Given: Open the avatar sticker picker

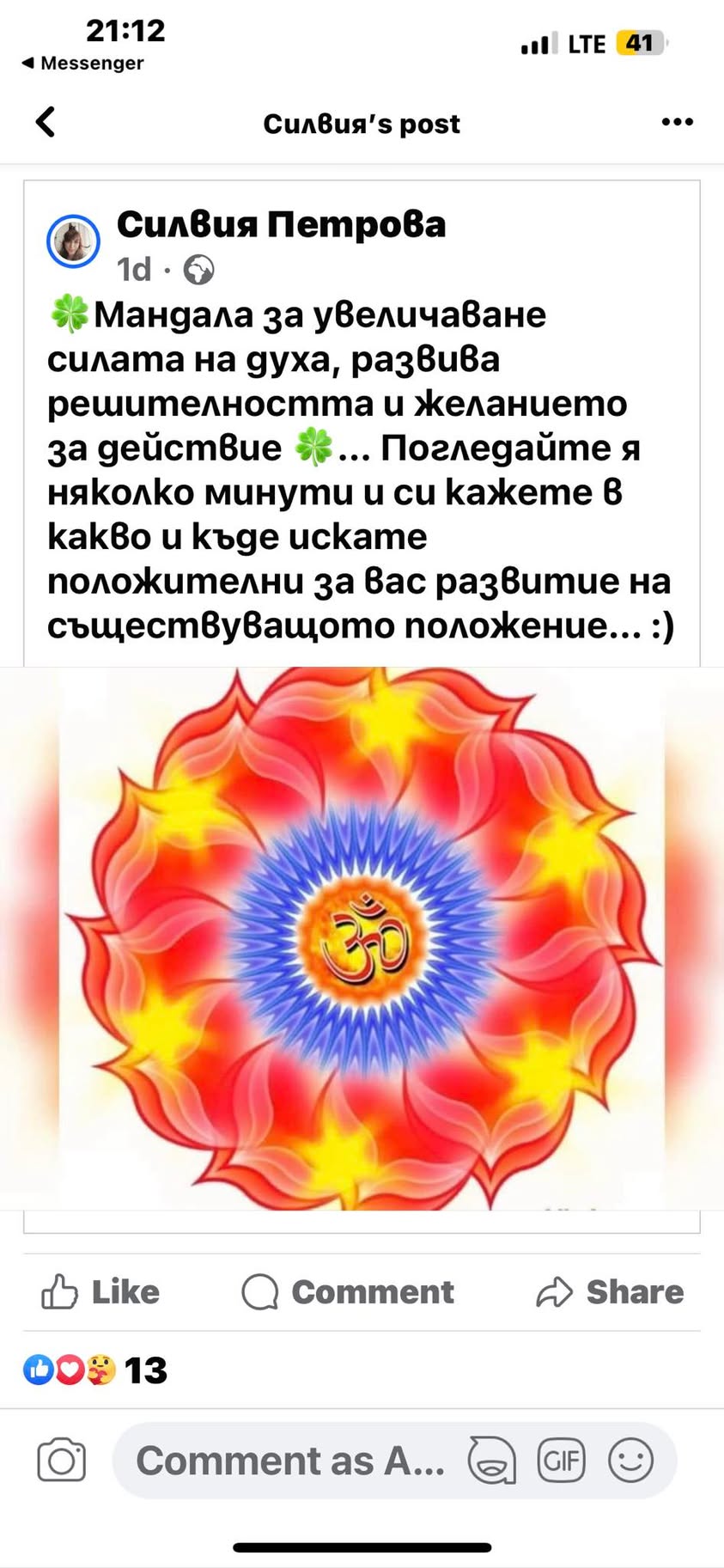Looking at the screenshot, I should coord(492,1460).
